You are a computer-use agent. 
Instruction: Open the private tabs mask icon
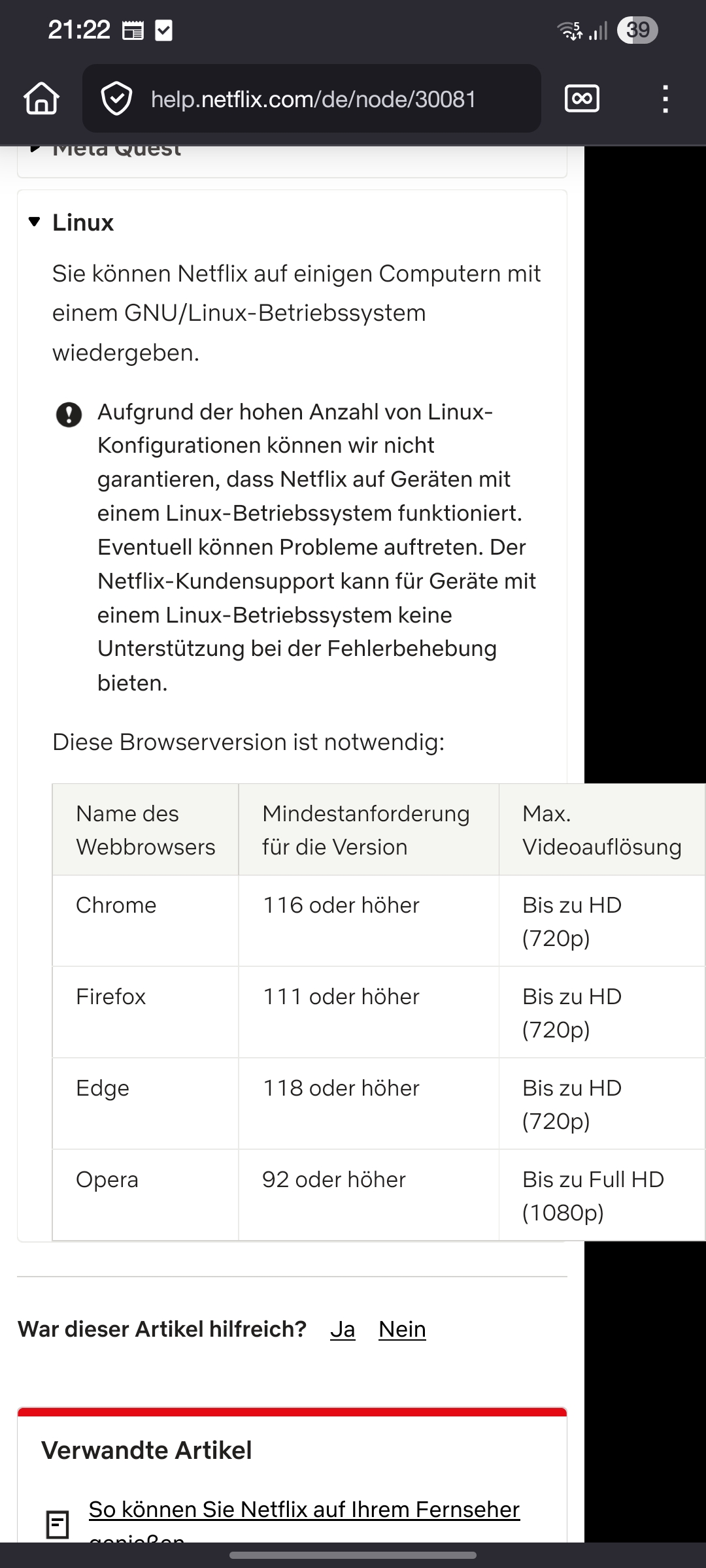point(581,99)
